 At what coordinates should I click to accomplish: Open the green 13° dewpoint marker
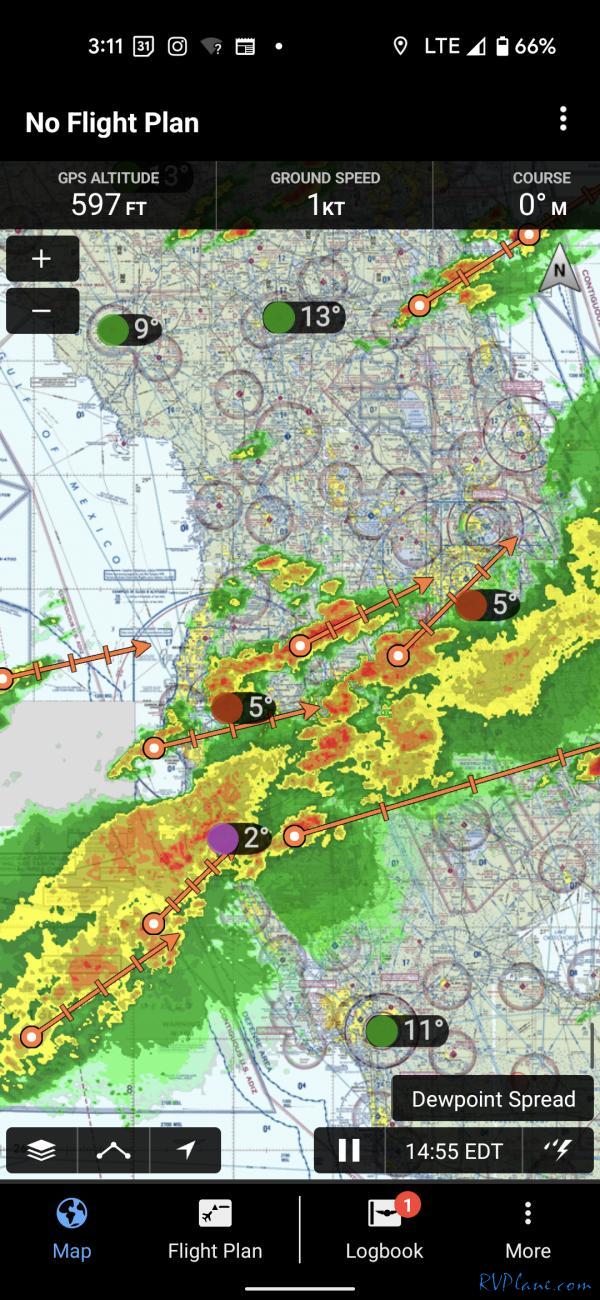(302, 317)
